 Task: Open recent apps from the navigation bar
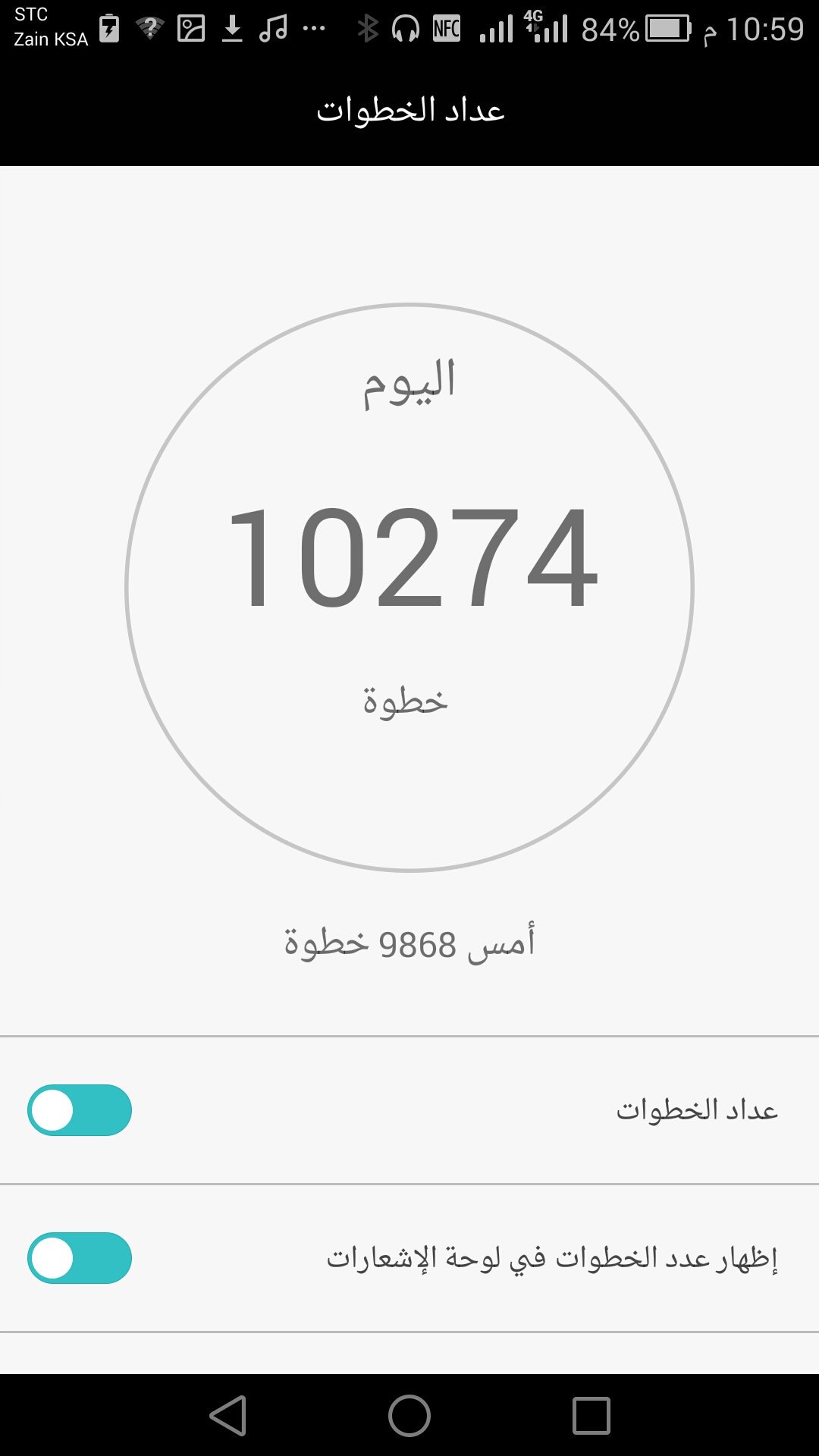tap(591, 1416)
